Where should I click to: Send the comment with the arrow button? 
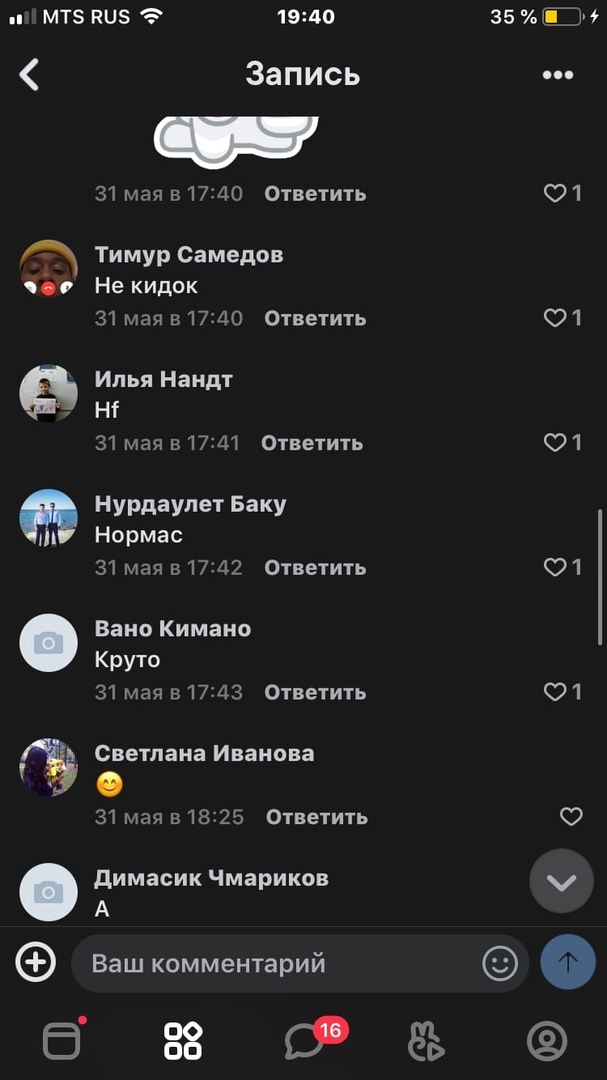click(x=568, y=963)
